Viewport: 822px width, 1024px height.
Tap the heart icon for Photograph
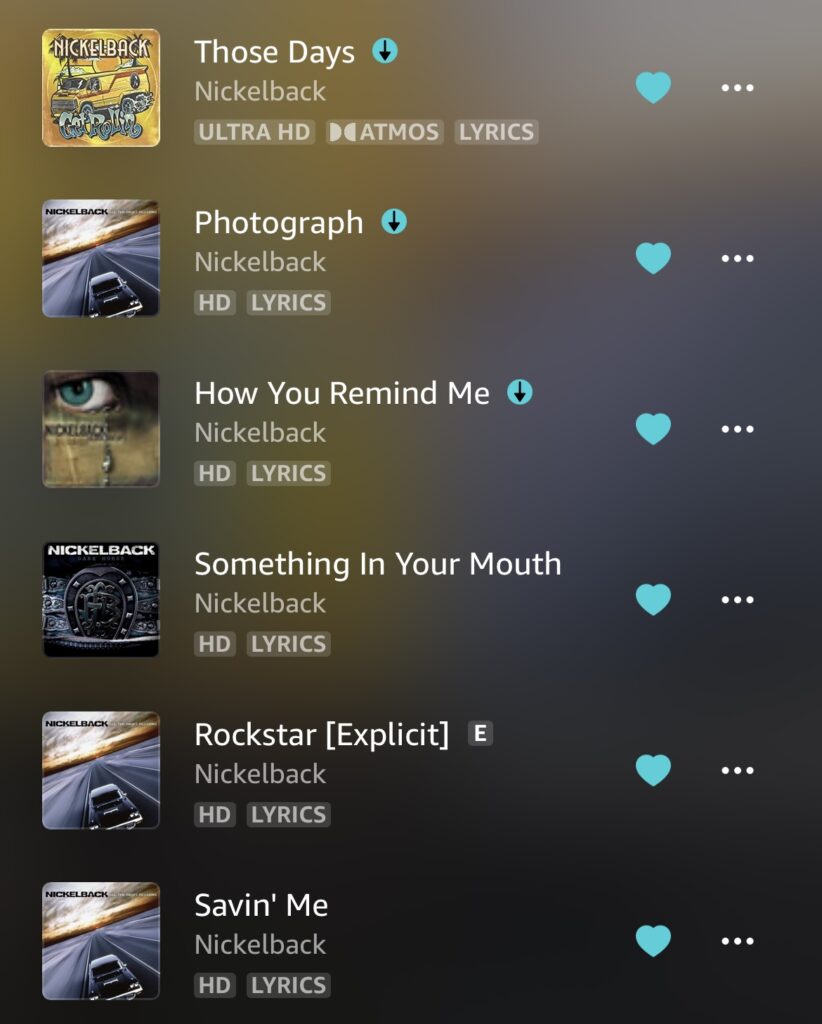point(653,258)
